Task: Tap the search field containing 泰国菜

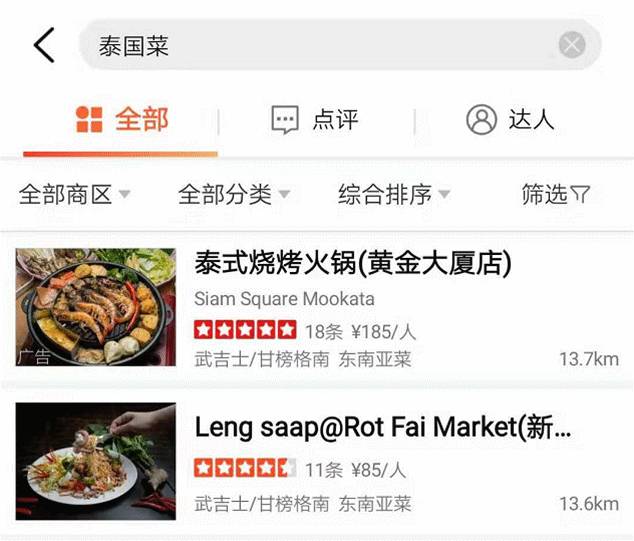Action: [x=320, y=45]
